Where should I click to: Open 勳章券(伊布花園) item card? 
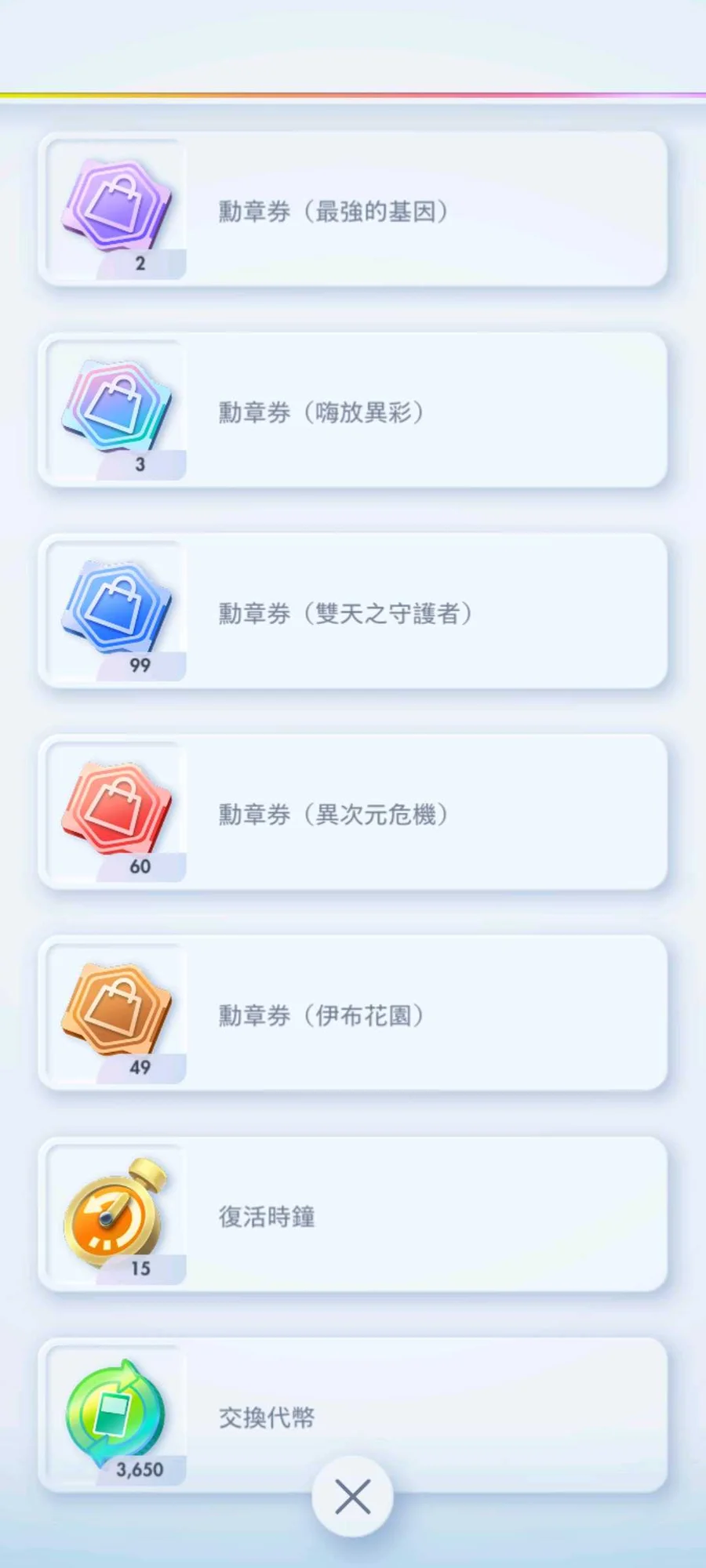[x=353, y=1014]
